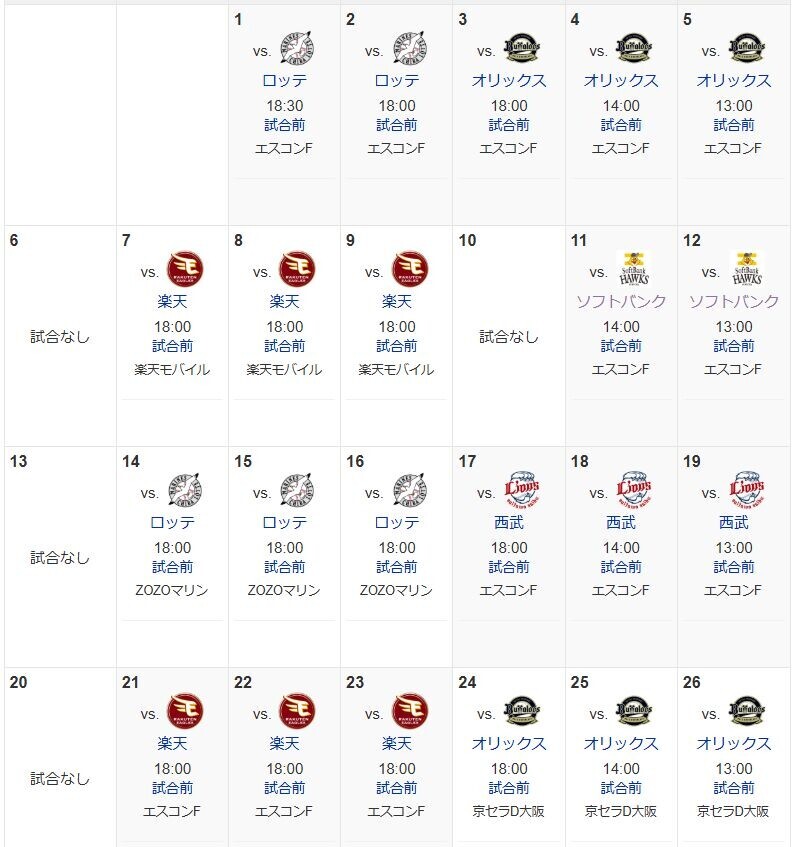796x847 pixels.
Task: Open 試合前 status on day 4
Action: (621, 125)
